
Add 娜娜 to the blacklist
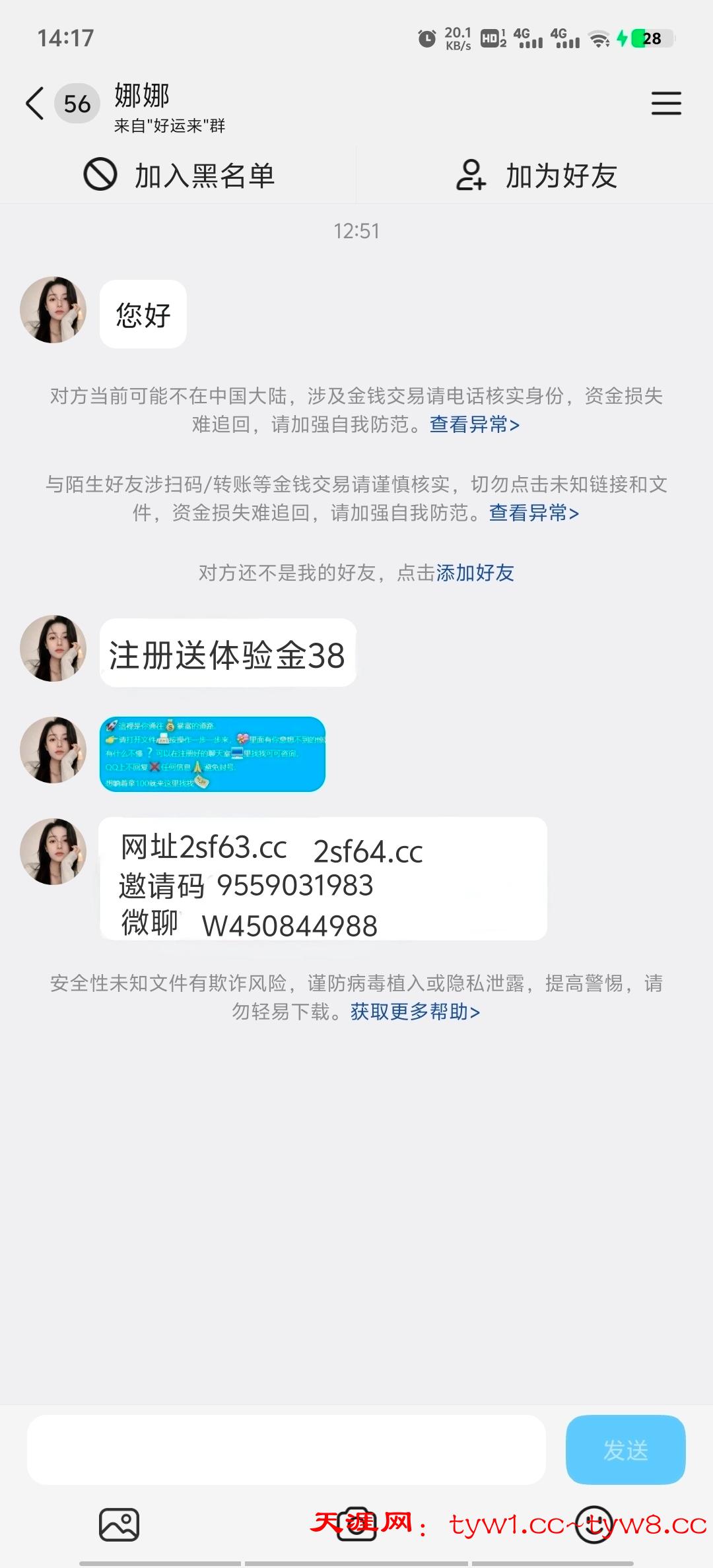[178, 176]
